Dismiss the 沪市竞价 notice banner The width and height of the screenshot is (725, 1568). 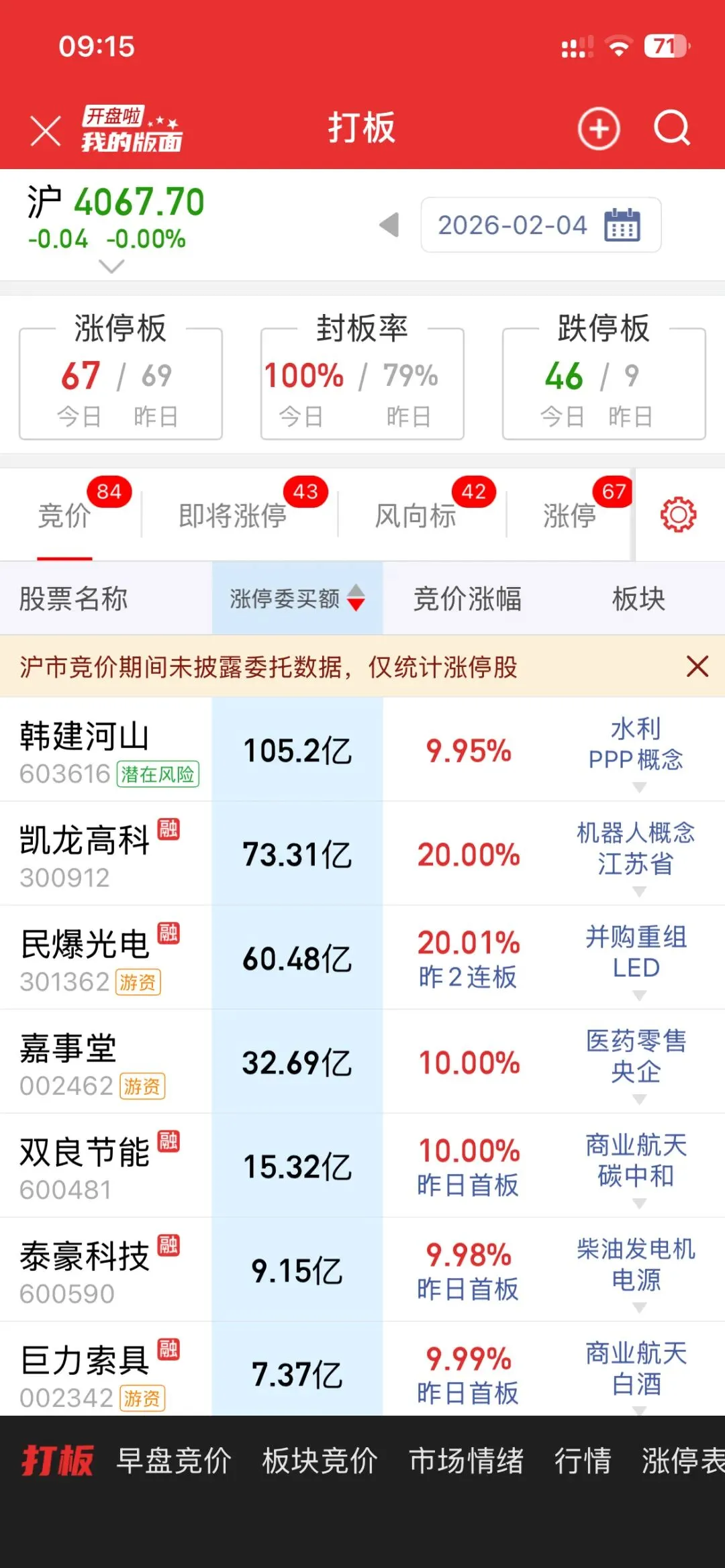(x=697, y=667)
